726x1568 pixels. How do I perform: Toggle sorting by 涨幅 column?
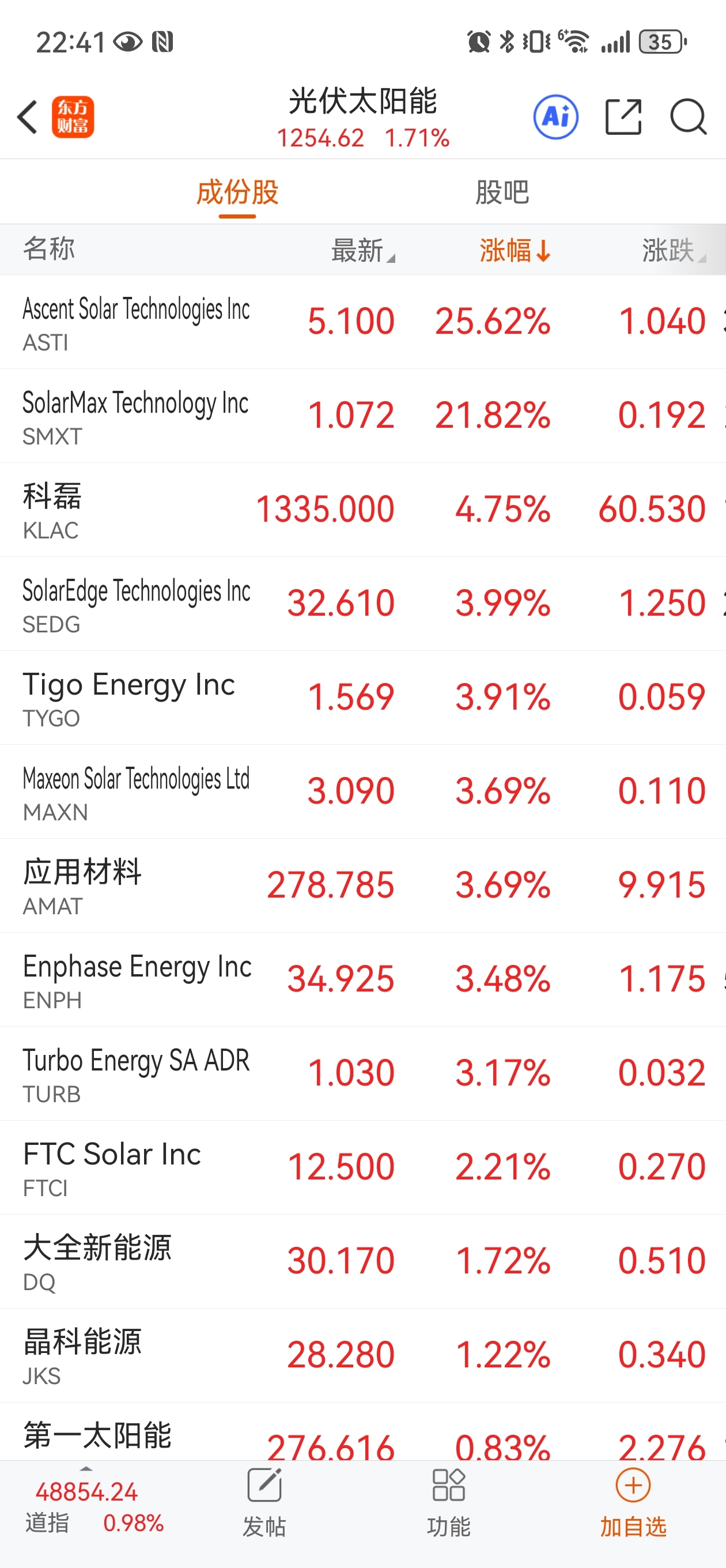[x=515, y=250]
